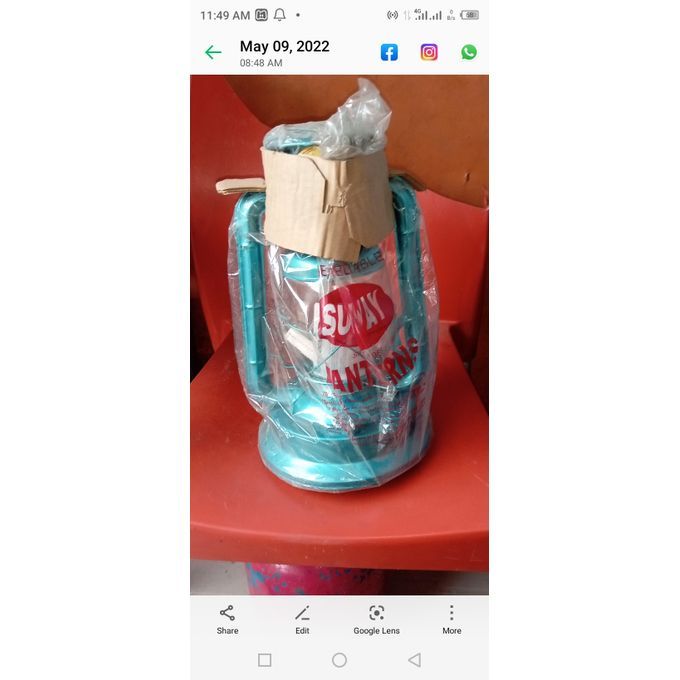The image size is (680, 680).
Task: Share the photo to Facebook
Action: 389,53
